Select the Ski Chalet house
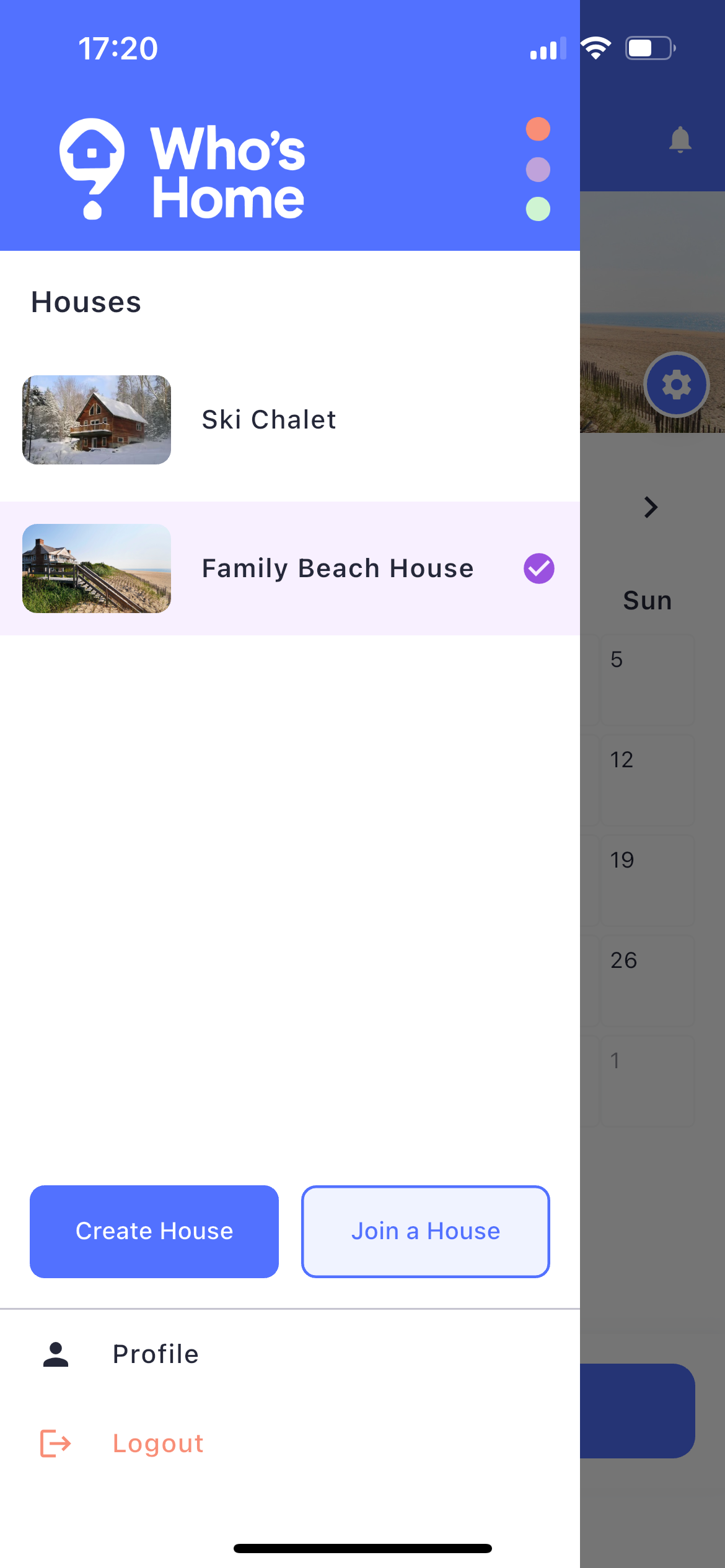Viewport: 725px width, 1568px height. pos(268,420)
